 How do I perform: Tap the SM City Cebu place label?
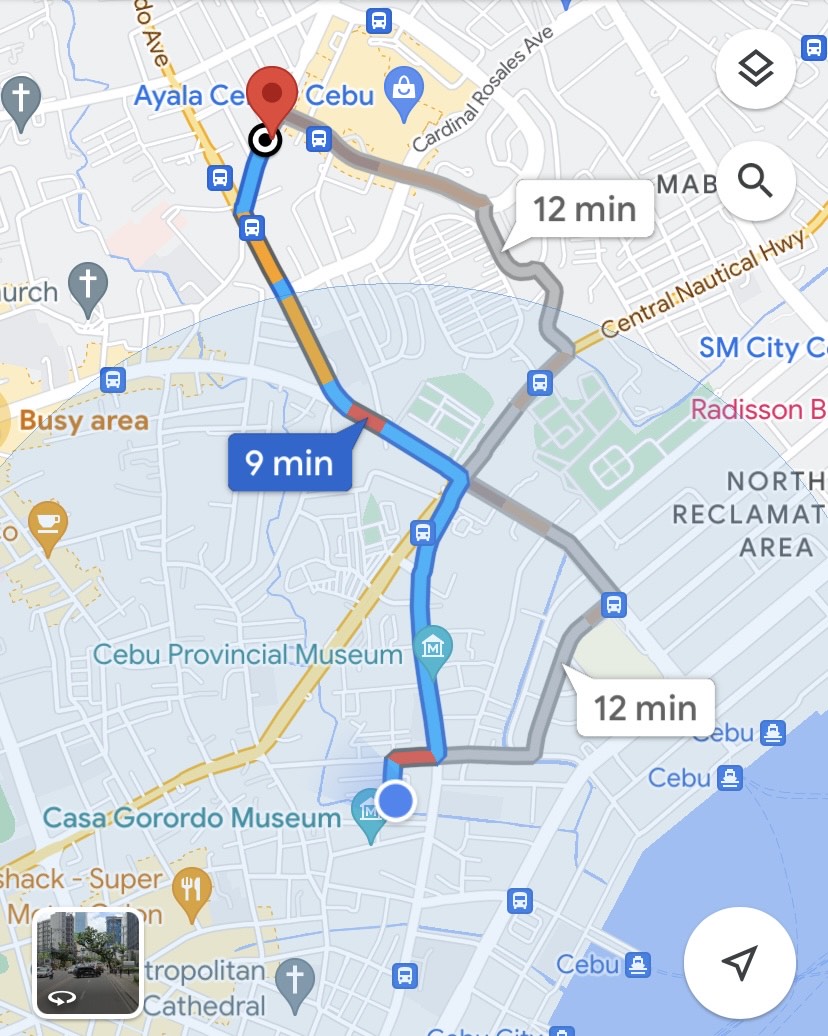coord(762,348)
